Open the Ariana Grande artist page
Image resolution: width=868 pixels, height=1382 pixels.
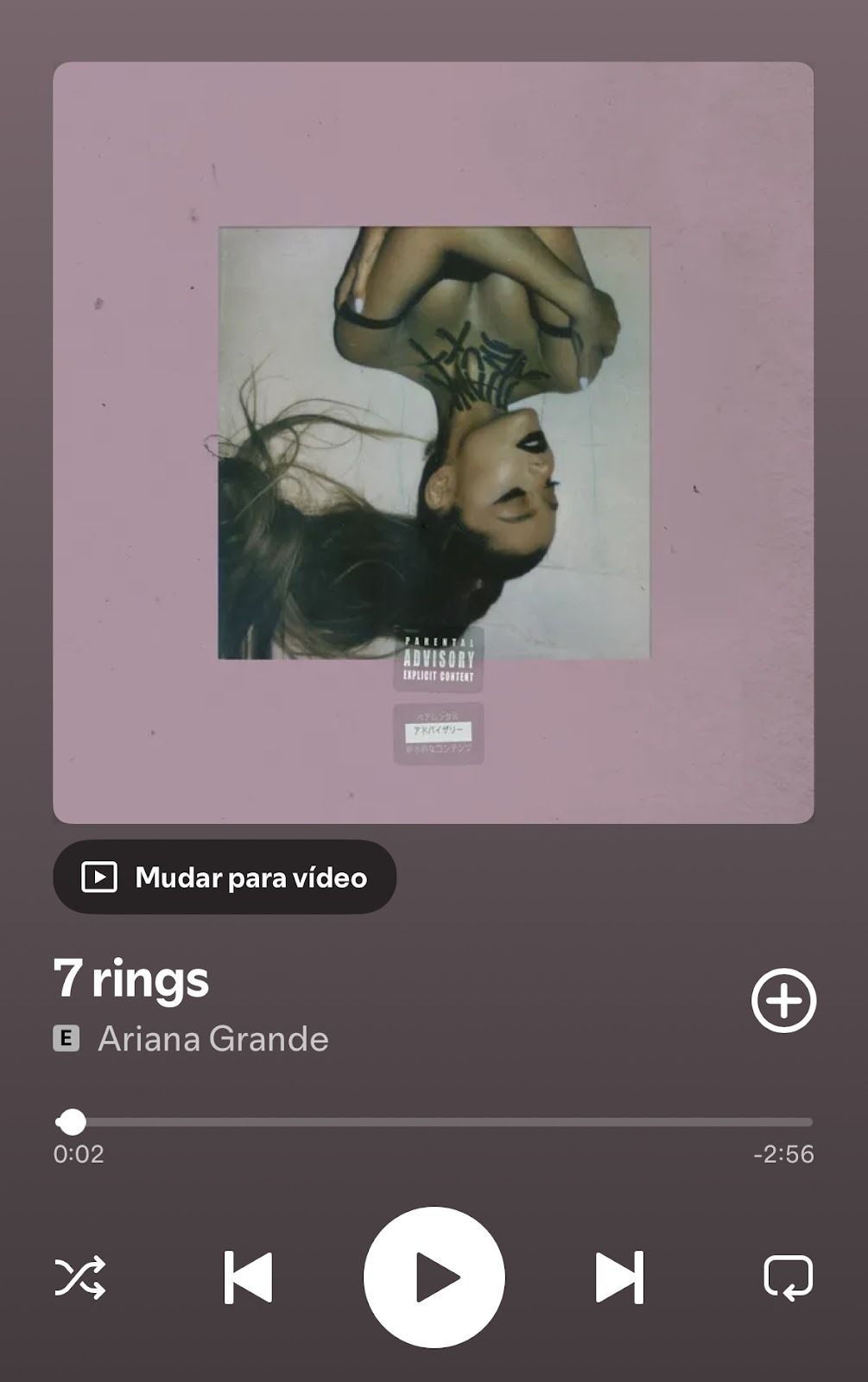212,1039
